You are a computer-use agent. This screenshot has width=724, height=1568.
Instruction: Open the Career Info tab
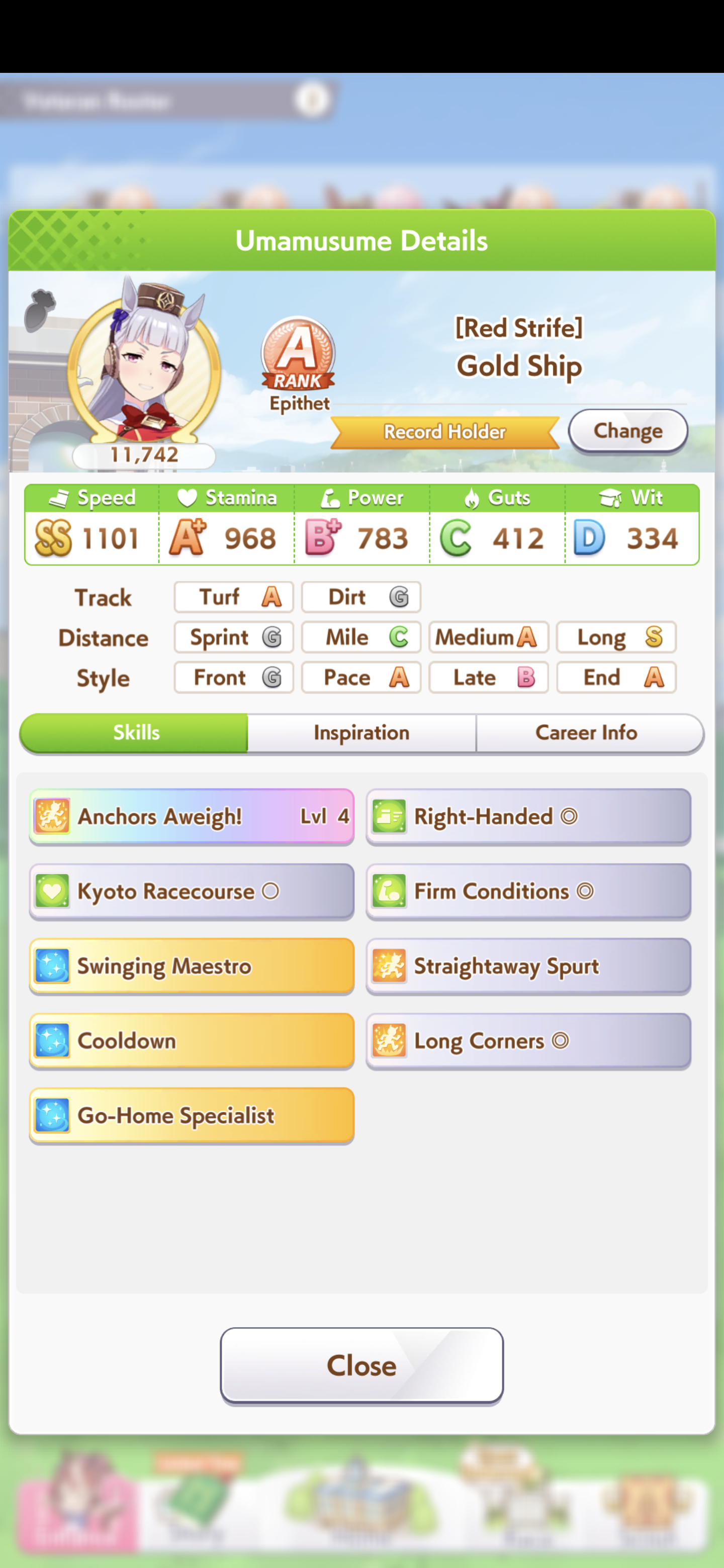click(587, 733)
